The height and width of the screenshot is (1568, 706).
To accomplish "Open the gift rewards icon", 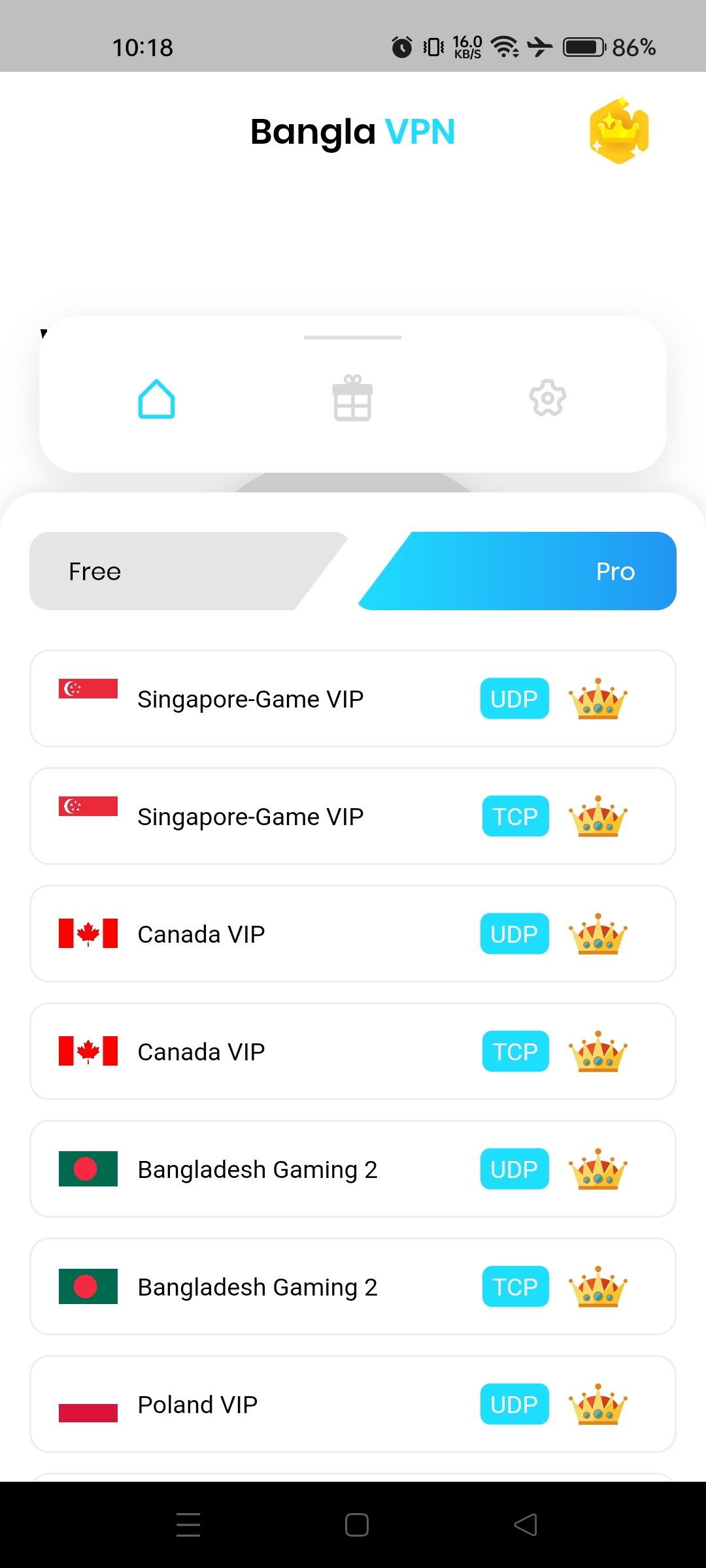I will (352, 400).
